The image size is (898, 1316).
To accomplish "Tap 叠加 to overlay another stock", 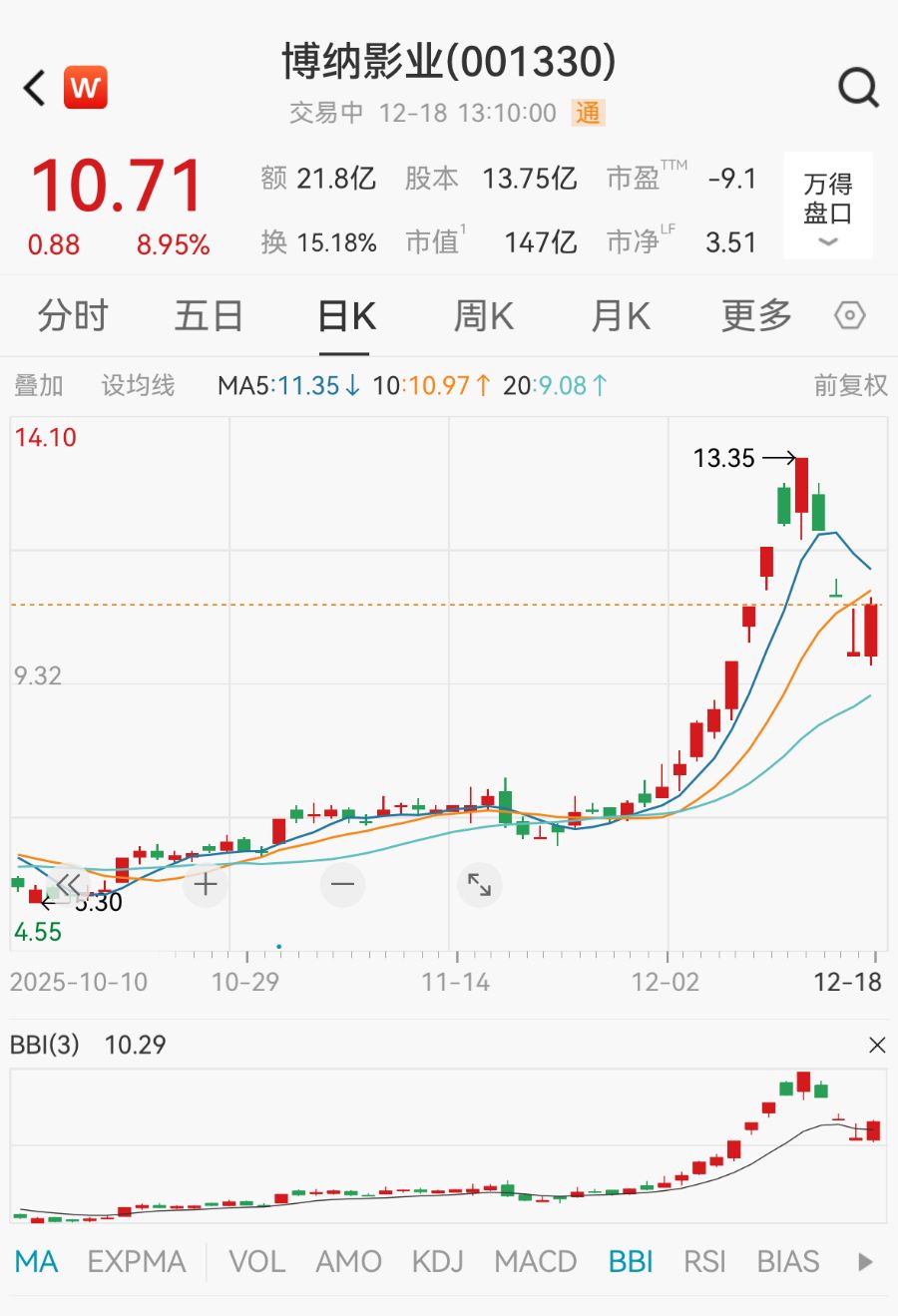I will (x=39, y=385).
